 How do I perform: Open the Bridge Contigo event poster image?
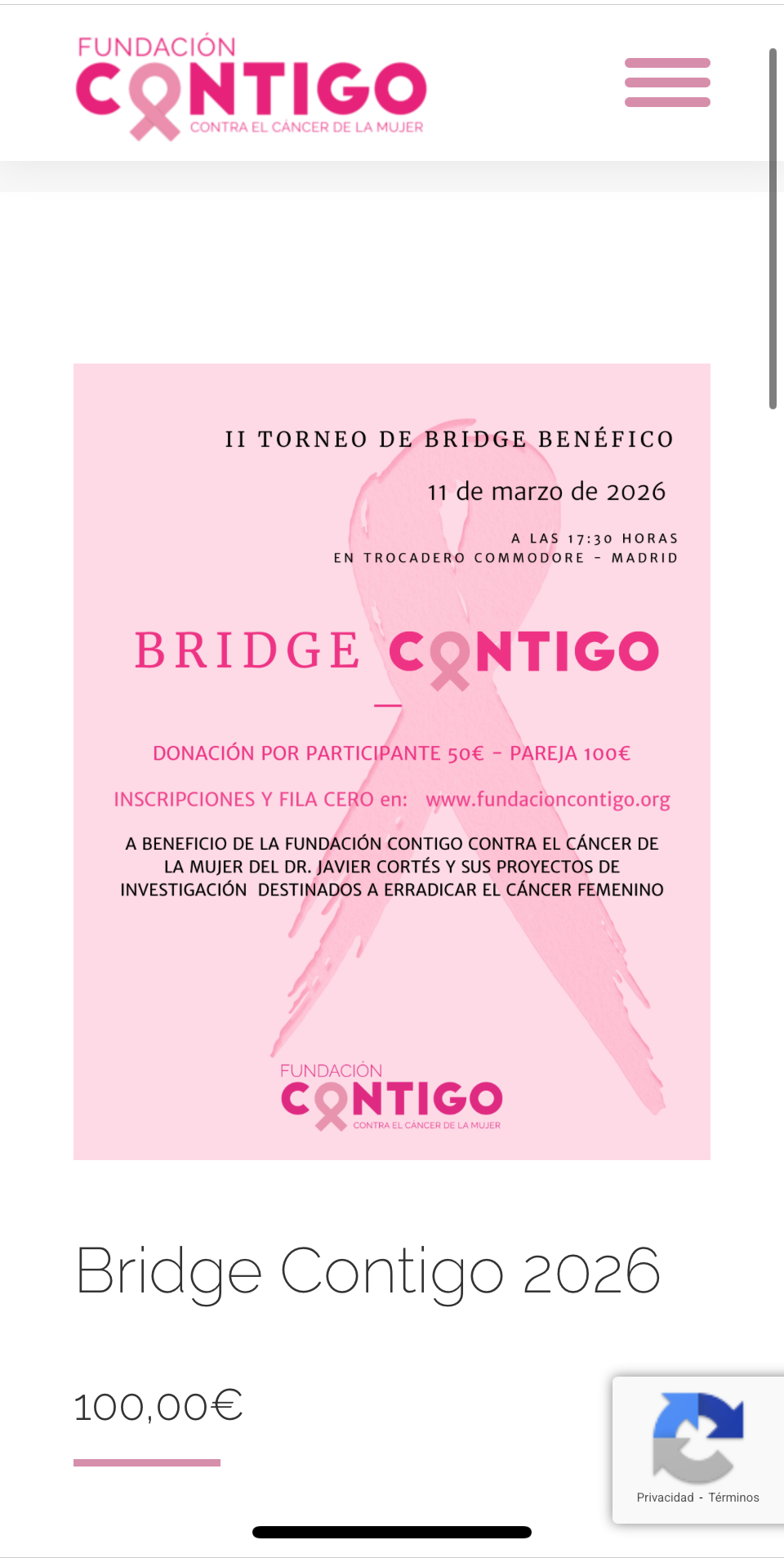pos(392,761)
